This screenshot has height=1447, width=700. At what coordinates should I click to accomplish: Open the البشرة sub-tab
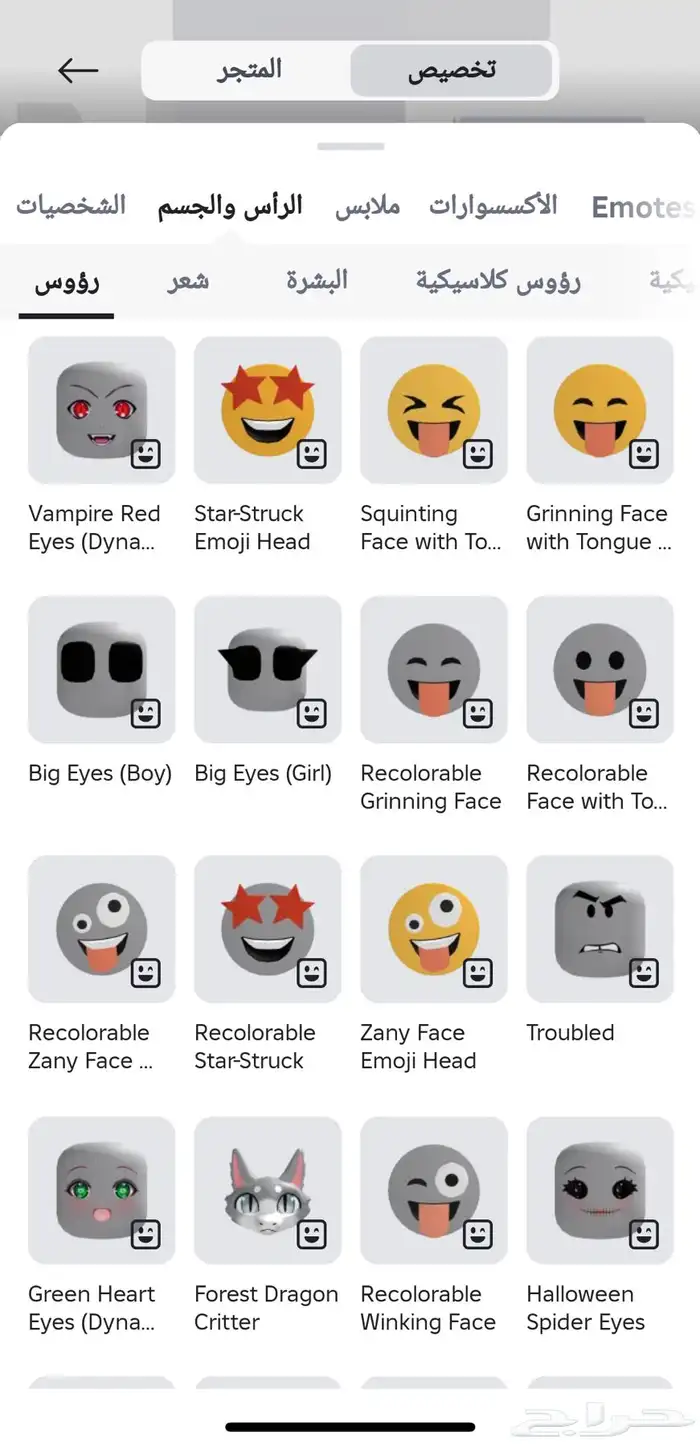317,280
